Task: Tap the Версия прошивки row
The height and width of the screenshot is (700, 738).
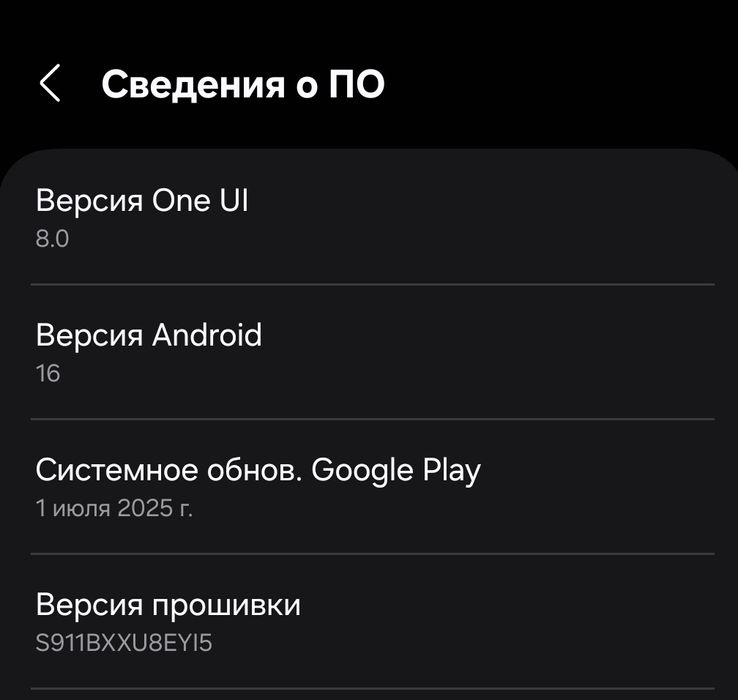Action: 370,621
